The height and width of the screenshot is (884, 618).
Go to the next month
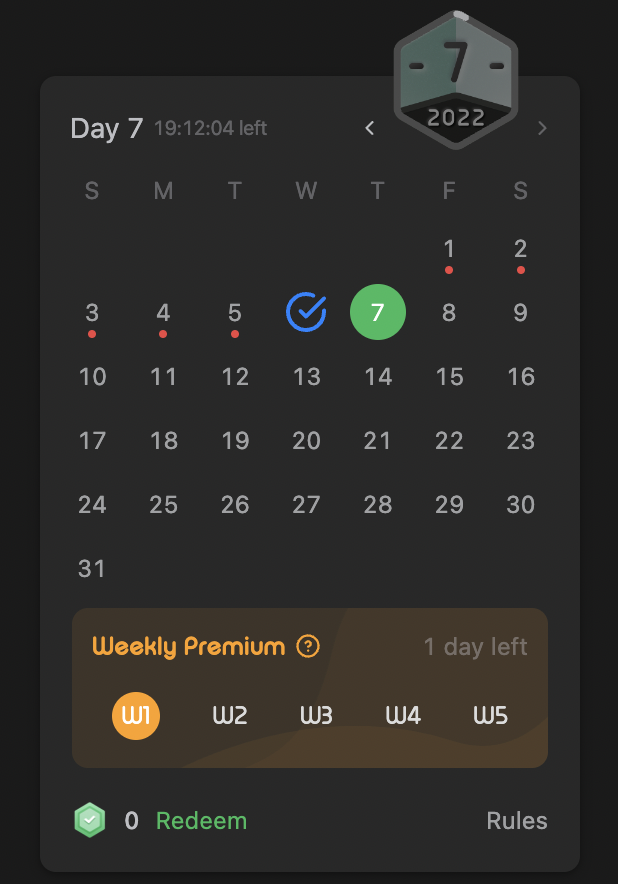coord(542,128)
